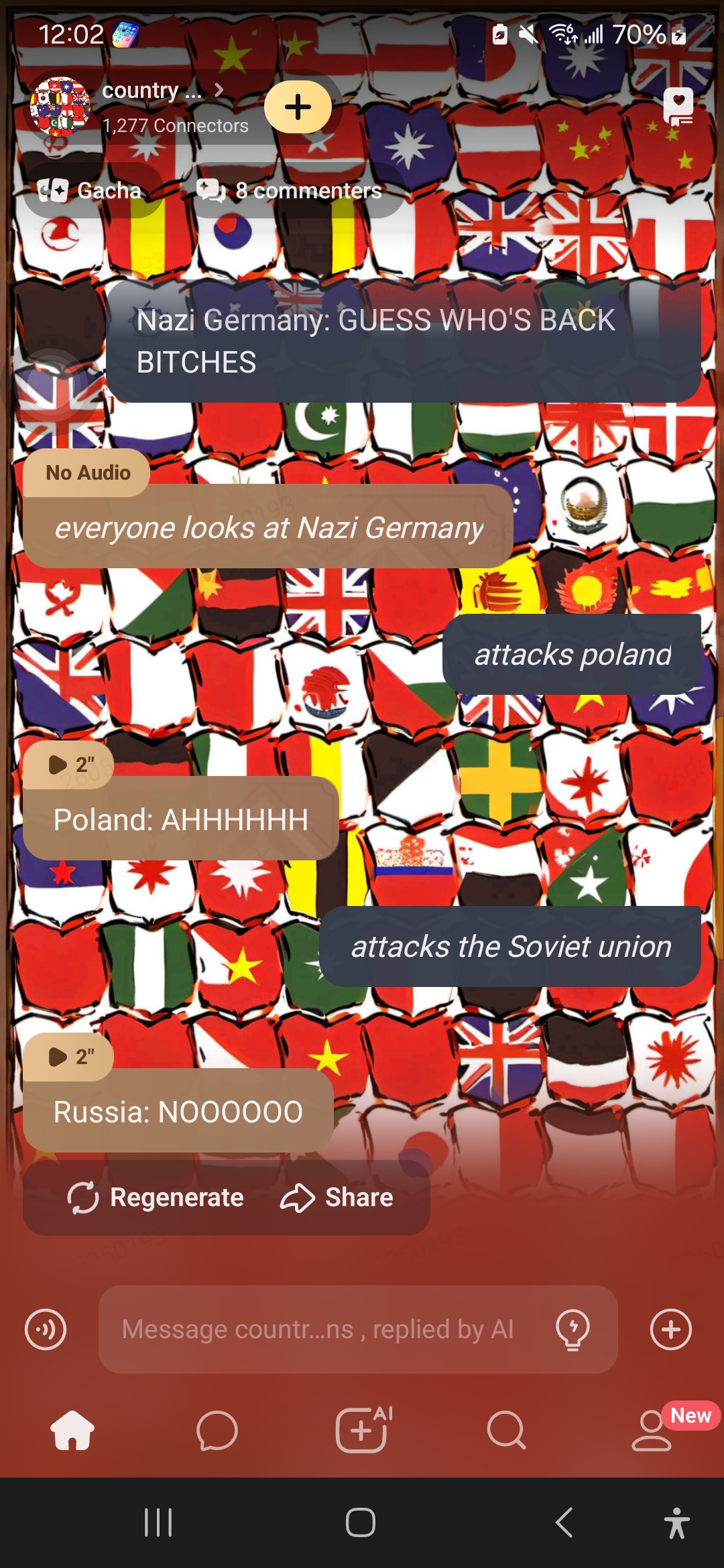
Task: Tap the voice input icon
Action: pyautogui.click(x=46, y=1329)
